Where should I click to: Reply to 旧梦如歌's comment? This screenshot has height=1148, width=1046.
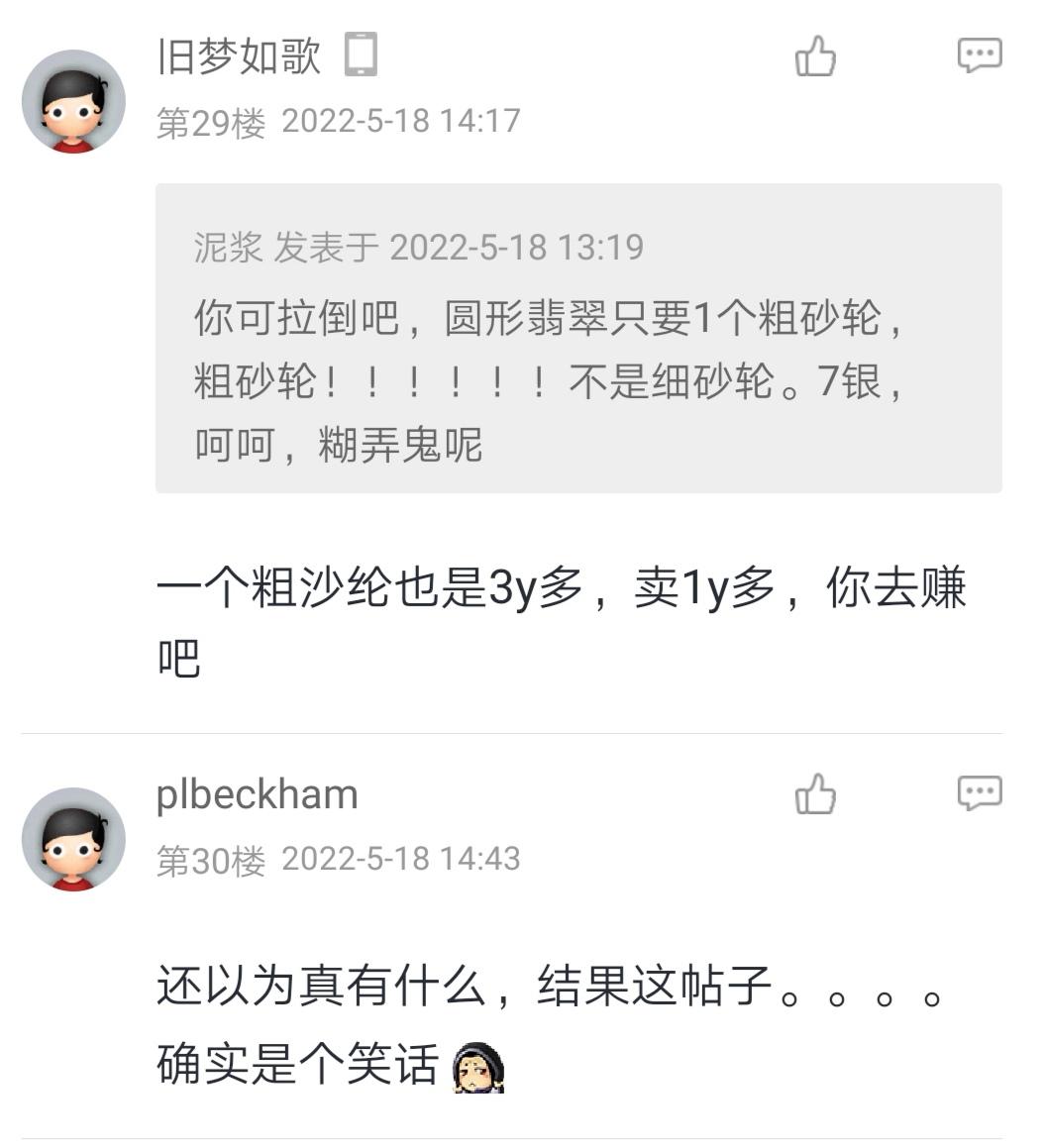pyautogui.click(x=979, y=55)
